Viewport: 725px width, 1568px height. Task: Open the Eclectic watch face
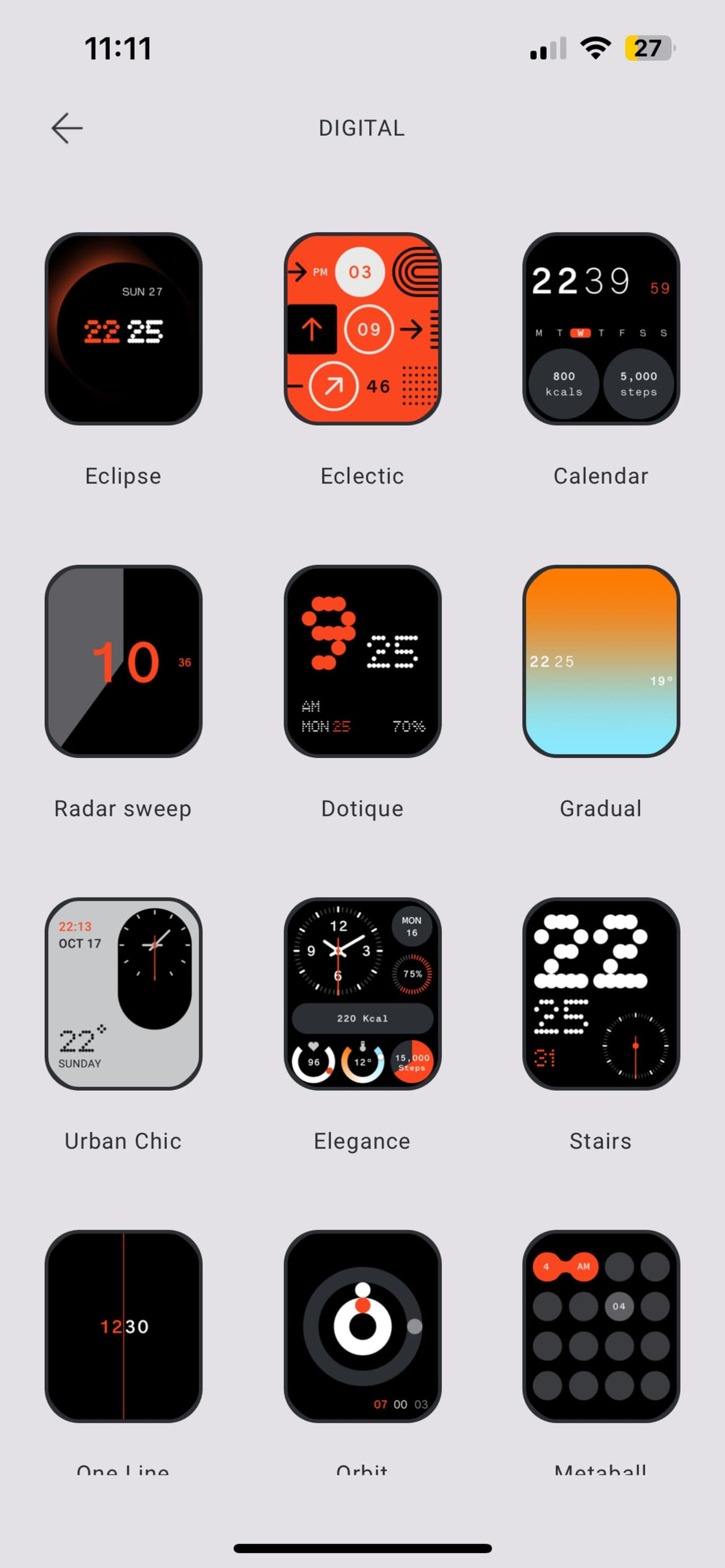coord(362,329)
